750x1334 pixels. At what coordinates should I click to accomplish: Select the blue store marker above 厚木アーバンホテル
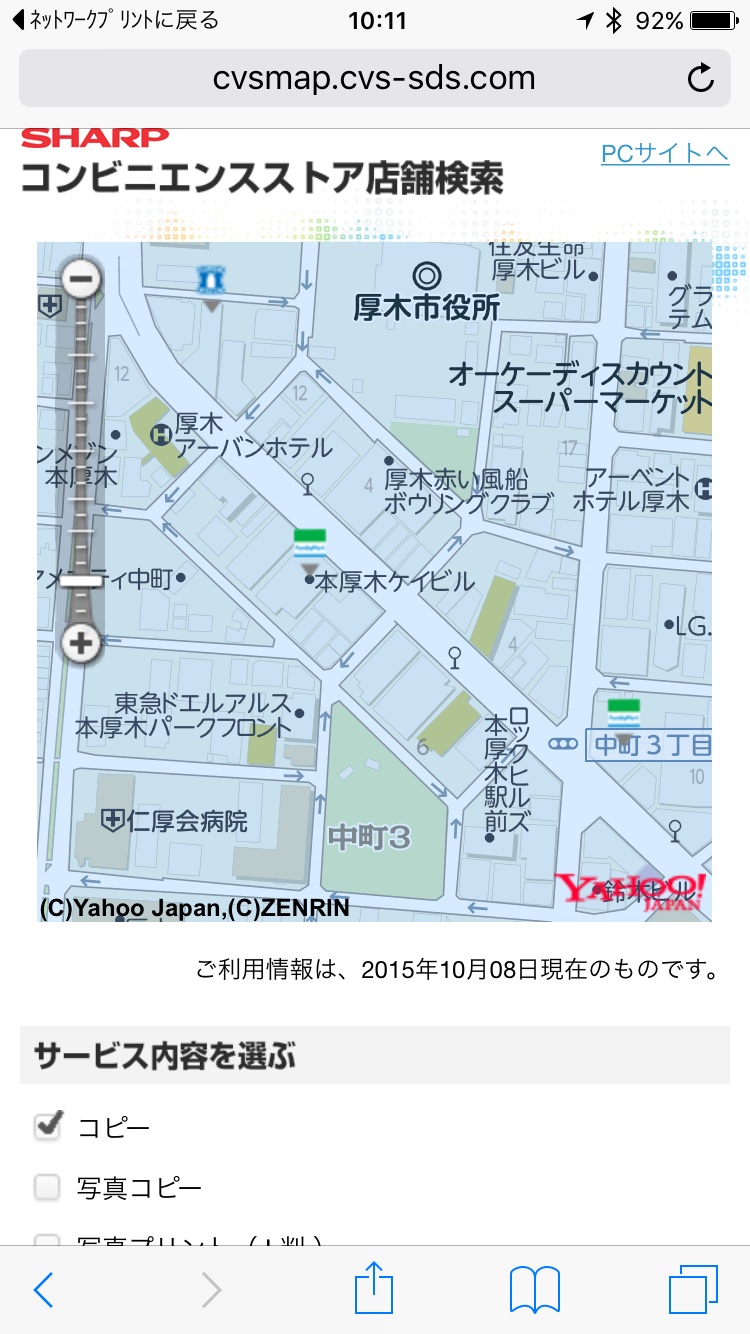(211, 286)
